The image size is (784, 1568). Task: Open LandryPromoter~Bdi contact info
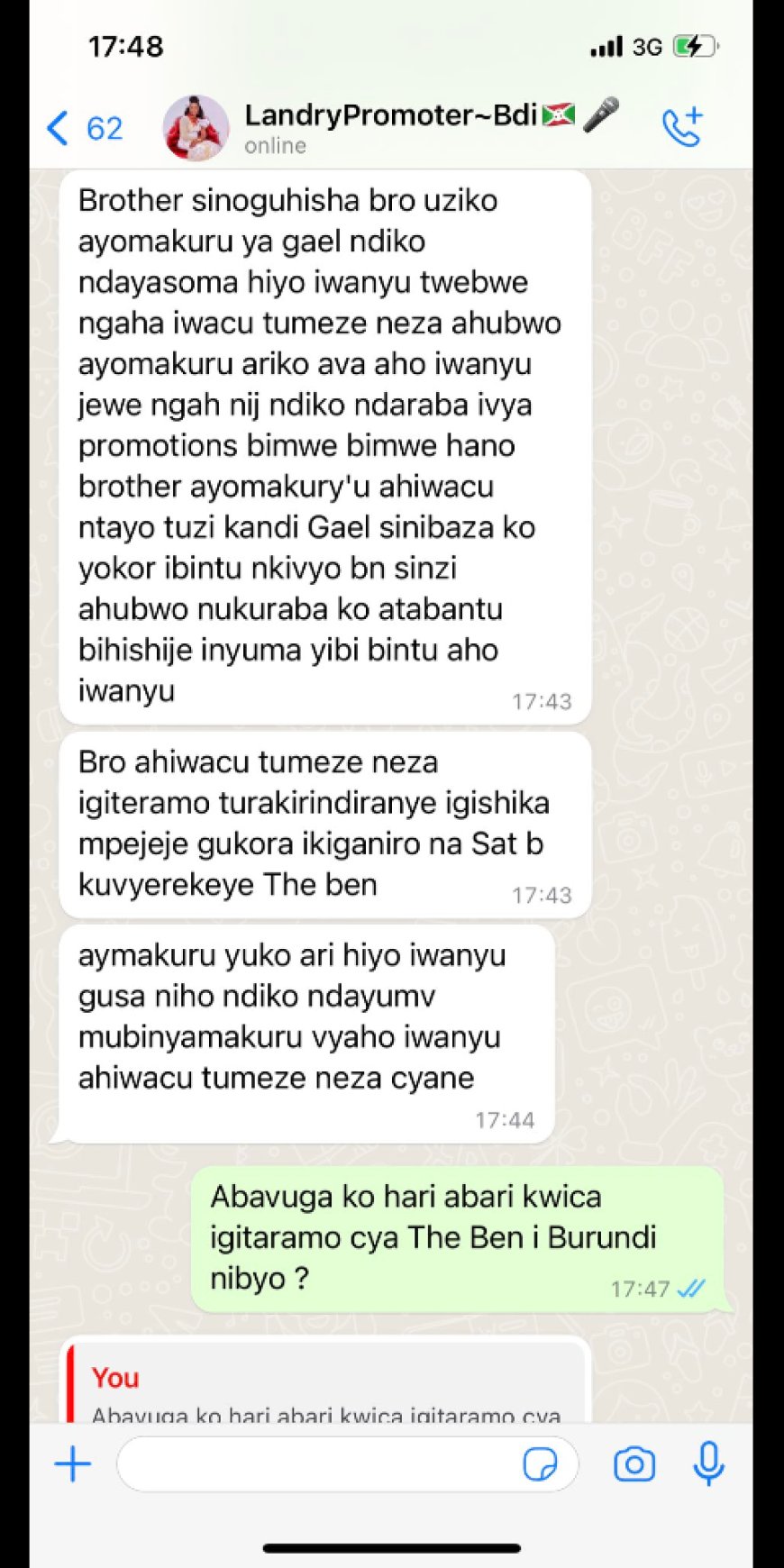coord(389,116)
